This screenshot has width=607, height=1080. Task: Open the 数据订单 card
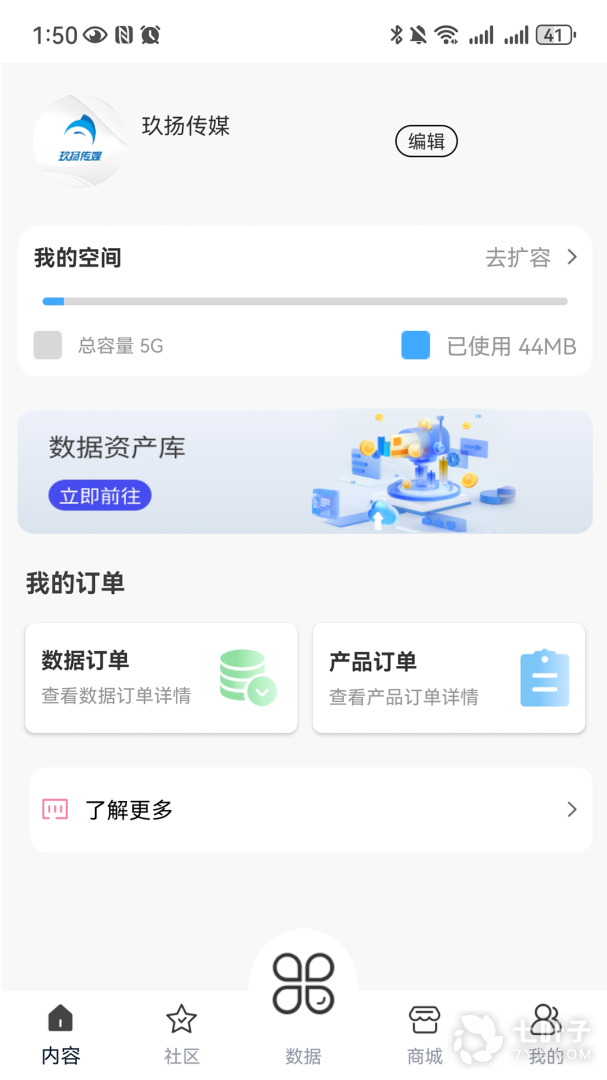pos(161,678)
